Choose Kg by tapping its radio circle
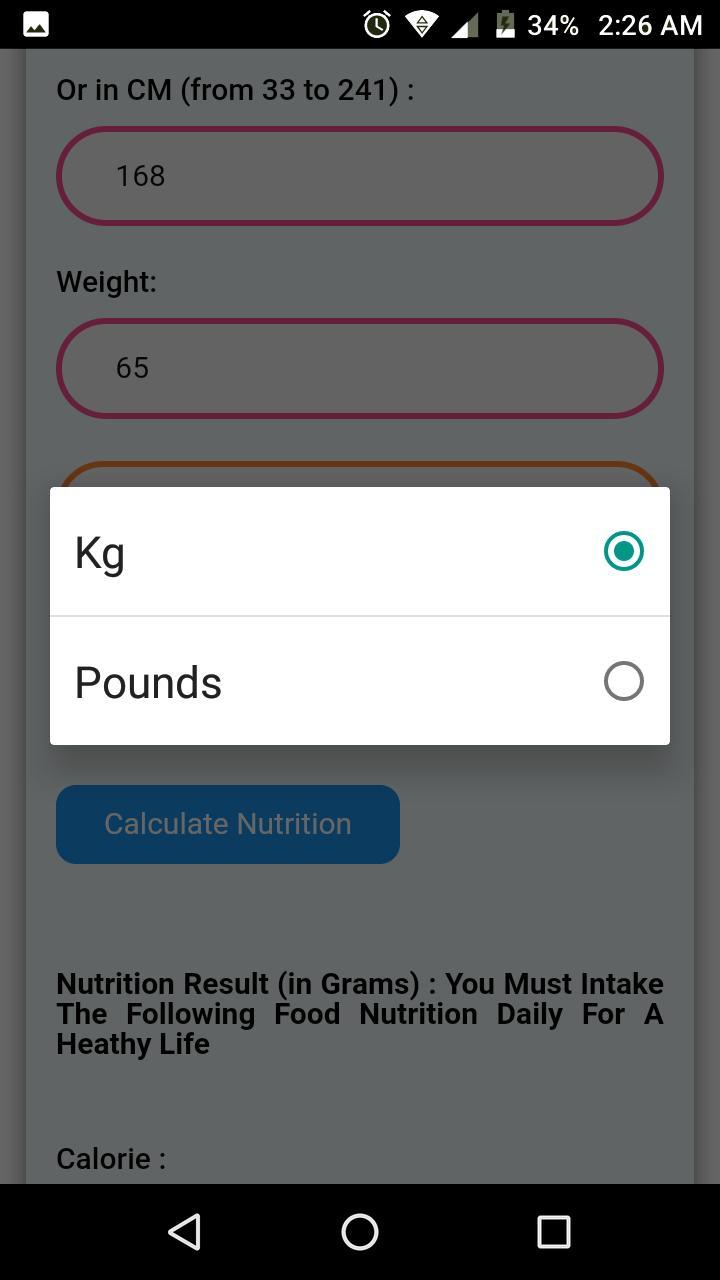720x1280 pixels. pos(623,551)
